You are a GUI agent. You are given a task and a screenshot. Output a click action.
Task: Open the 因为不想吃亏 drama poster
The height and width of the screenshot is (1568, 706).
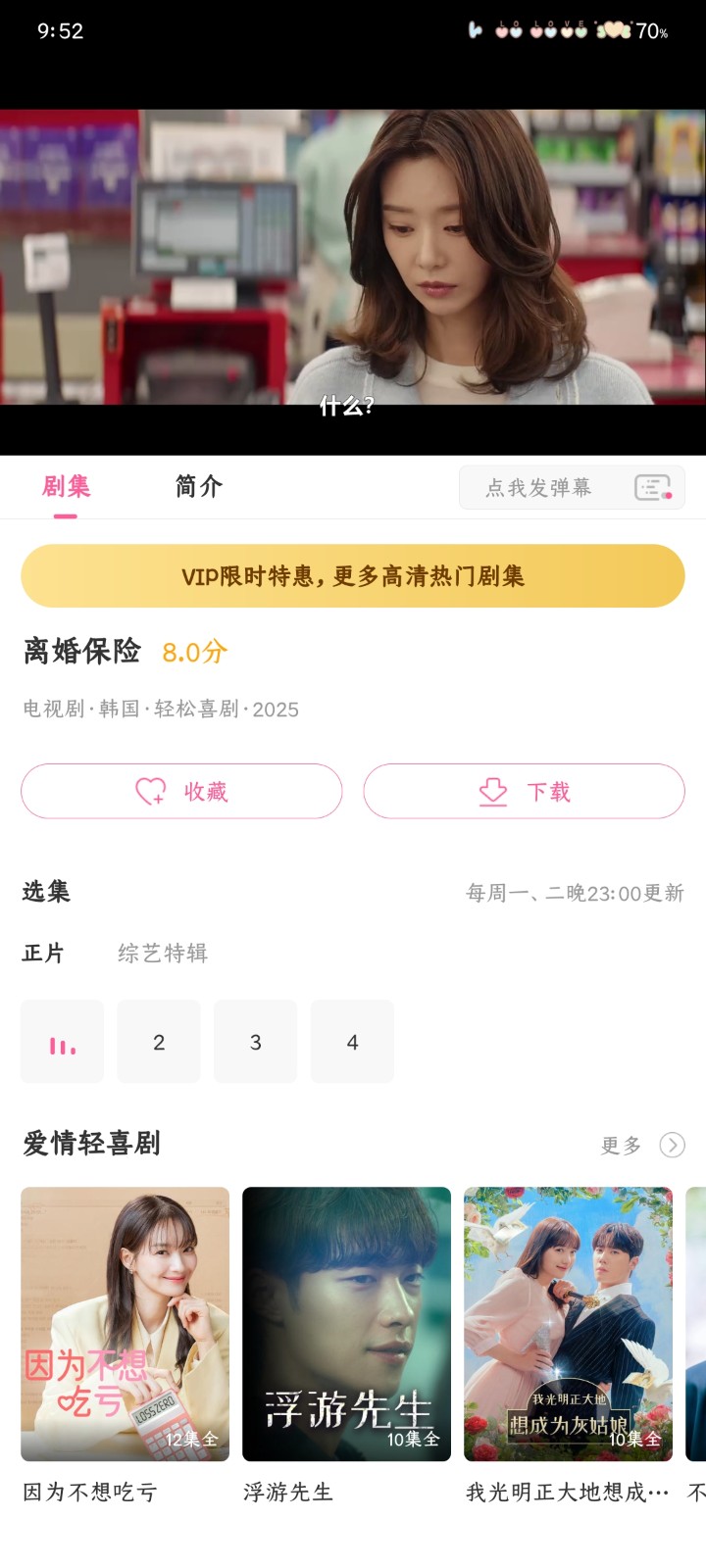(125, 1323)
